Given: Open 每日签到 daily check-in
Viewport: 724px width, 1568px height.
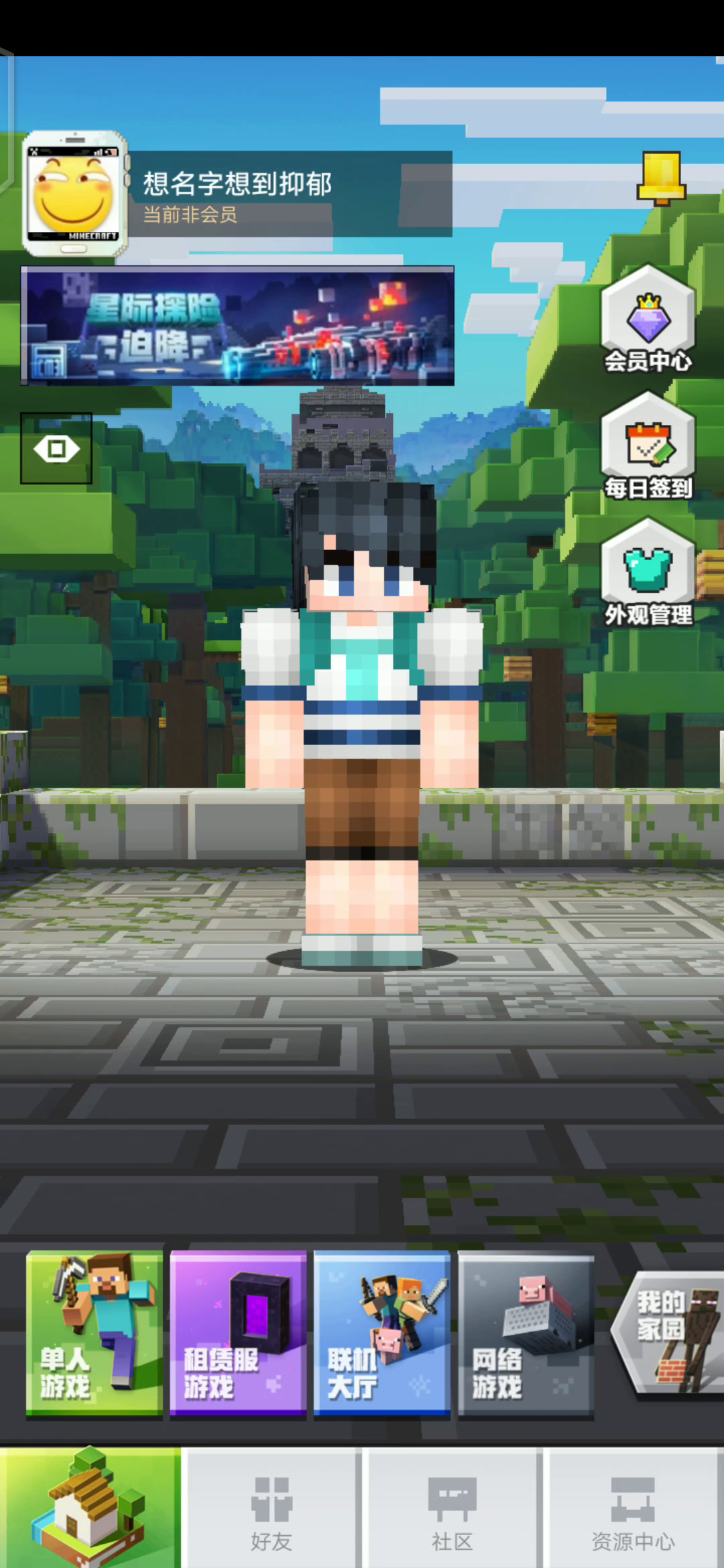Looking at the screenshot, I should pyautogui.click(x=648, y=446).
